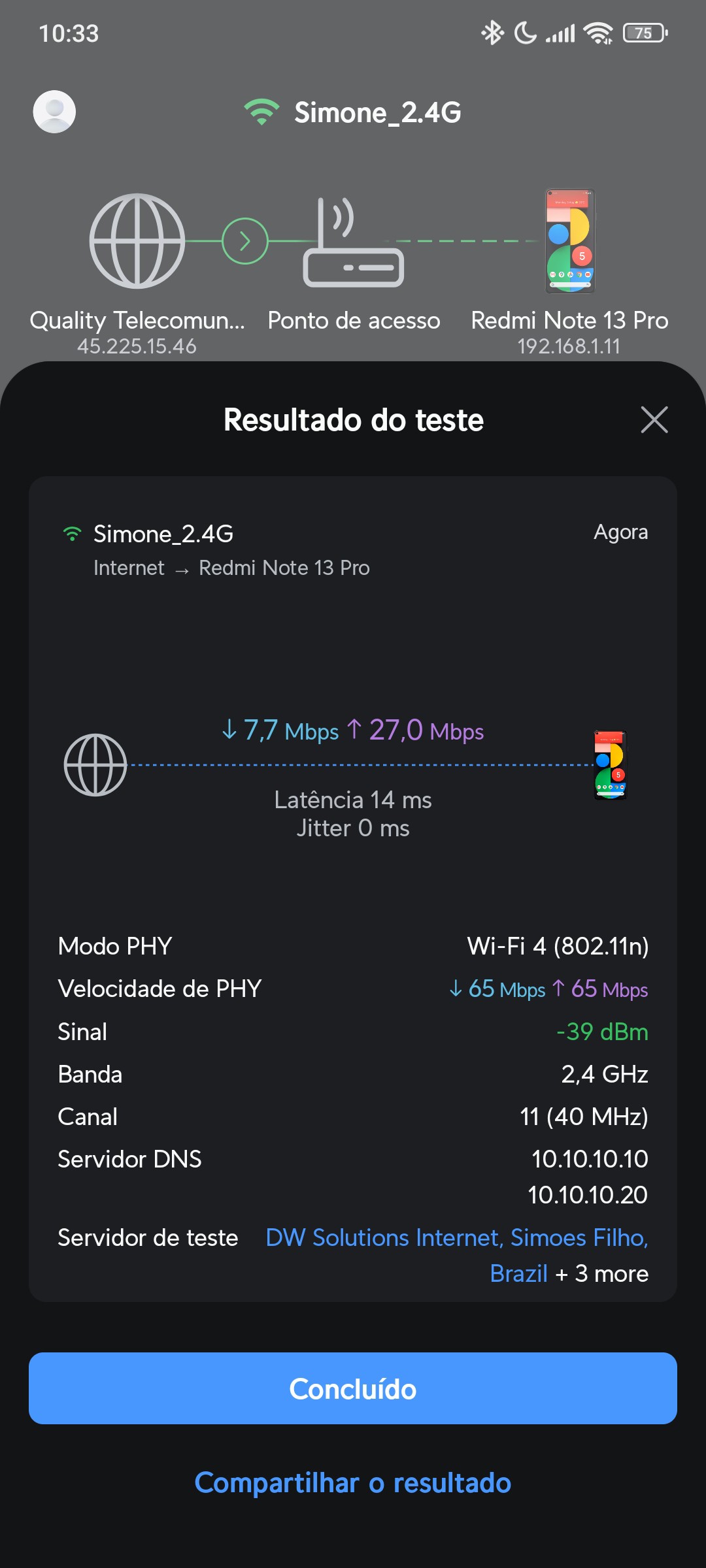The height and width of the screenshot is (1568, 706).
Task: Tap the Concluído button
Action: (x=353, y=1388)
